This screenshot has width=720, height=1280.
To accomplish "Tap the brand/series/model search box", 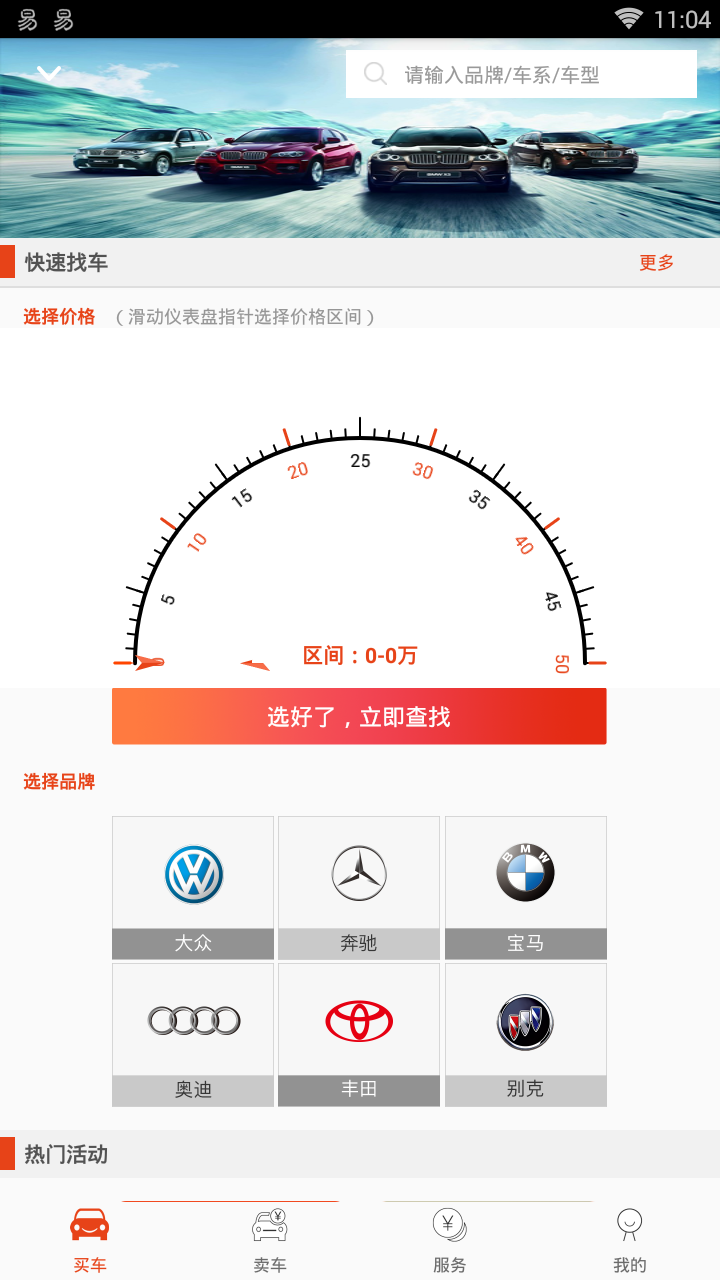I will pos(520,74).
